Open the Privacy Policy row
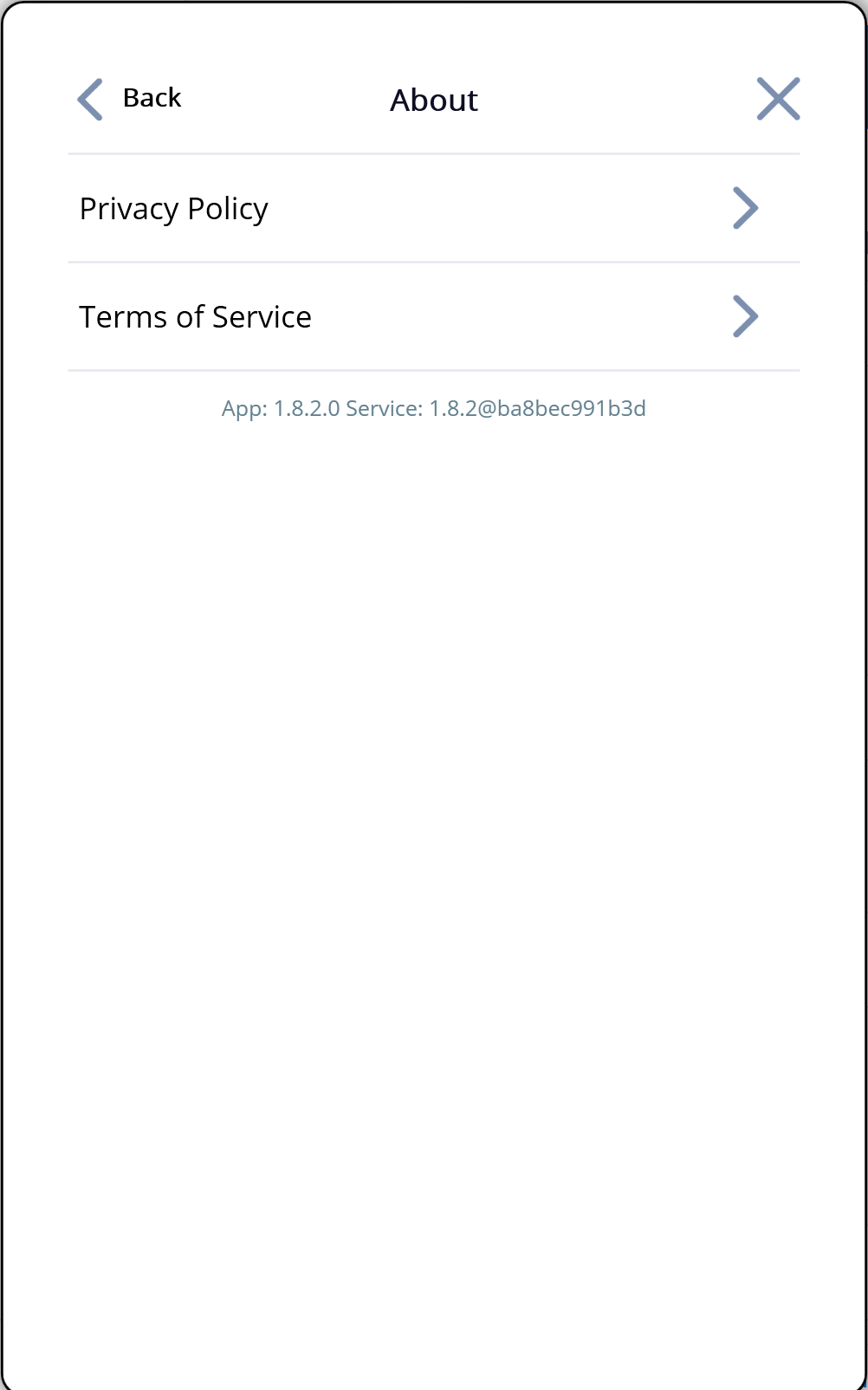The width and height of the screenshot is (868, 1390). [x=434, y=209]
